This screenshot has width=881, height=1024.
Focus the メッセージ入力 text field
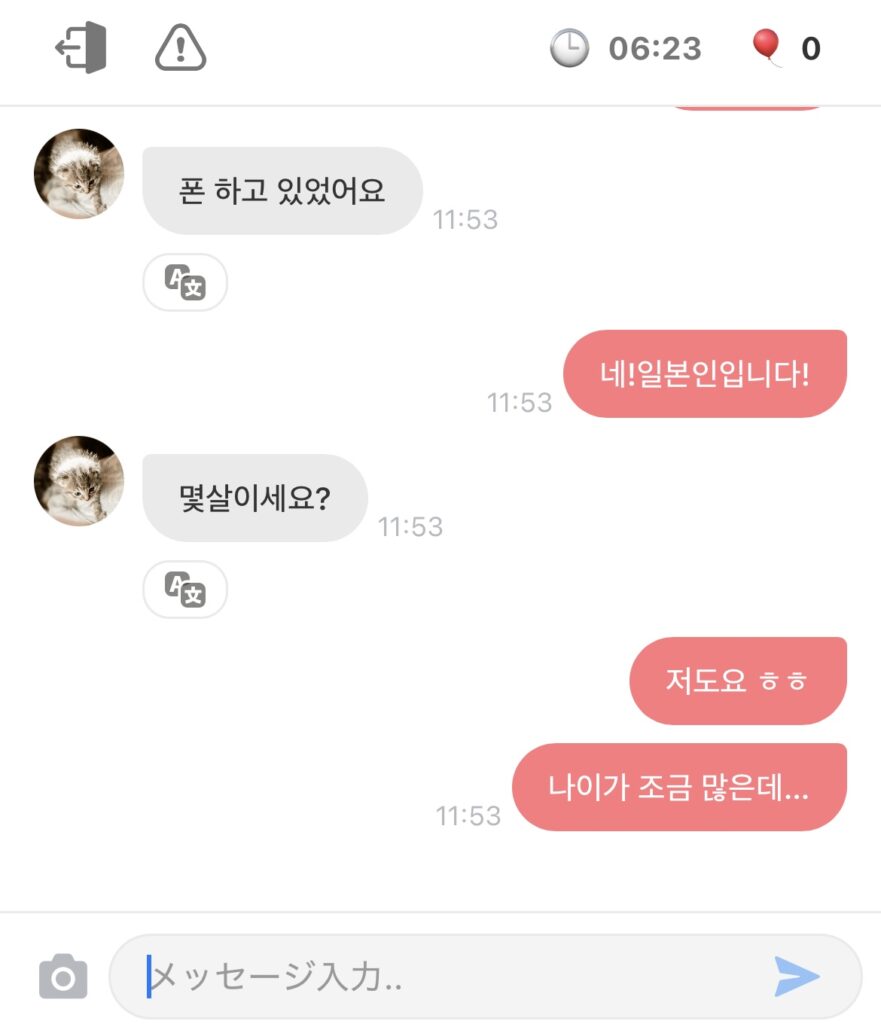click(450, 976)
